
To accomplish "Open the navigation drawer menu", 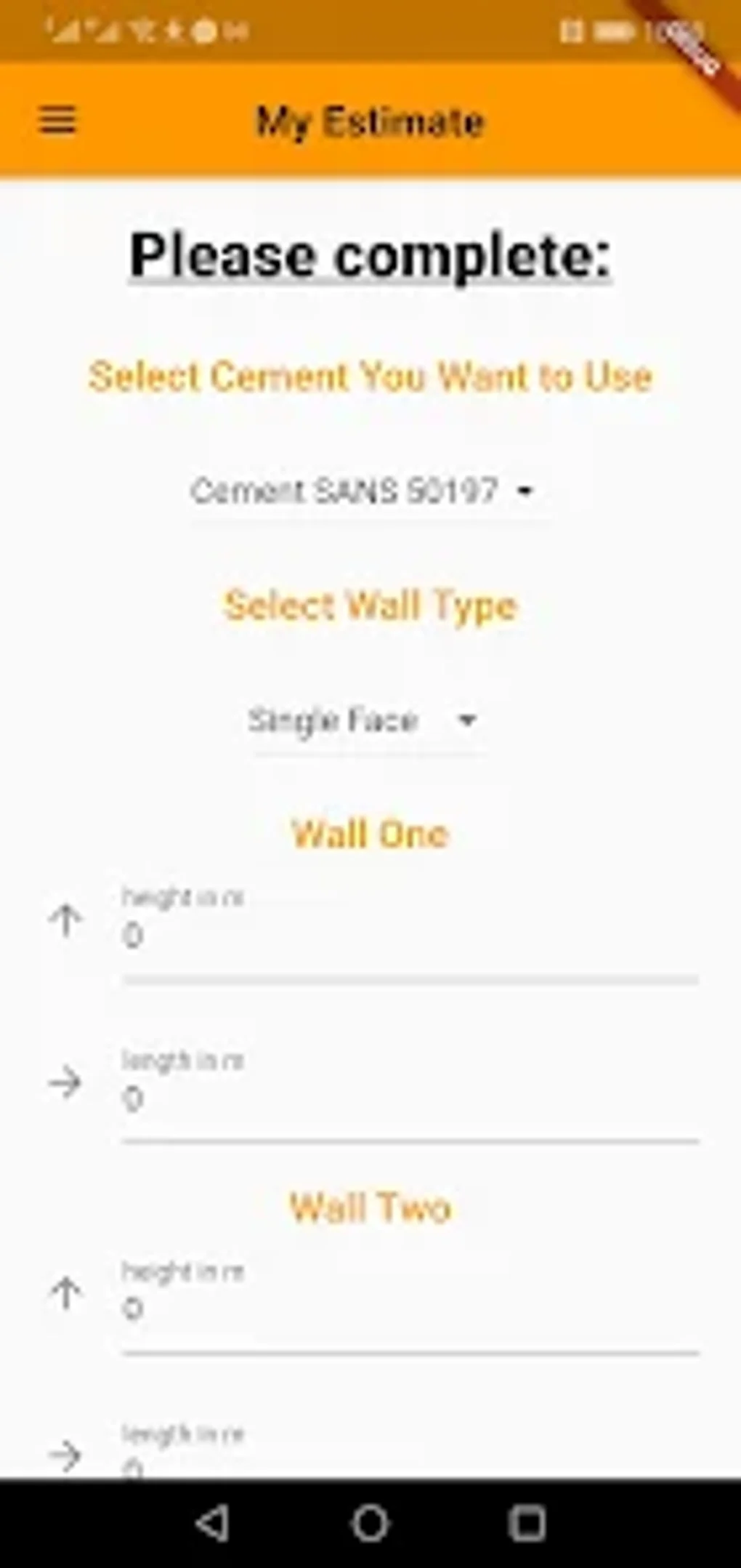I will [58, 121].
